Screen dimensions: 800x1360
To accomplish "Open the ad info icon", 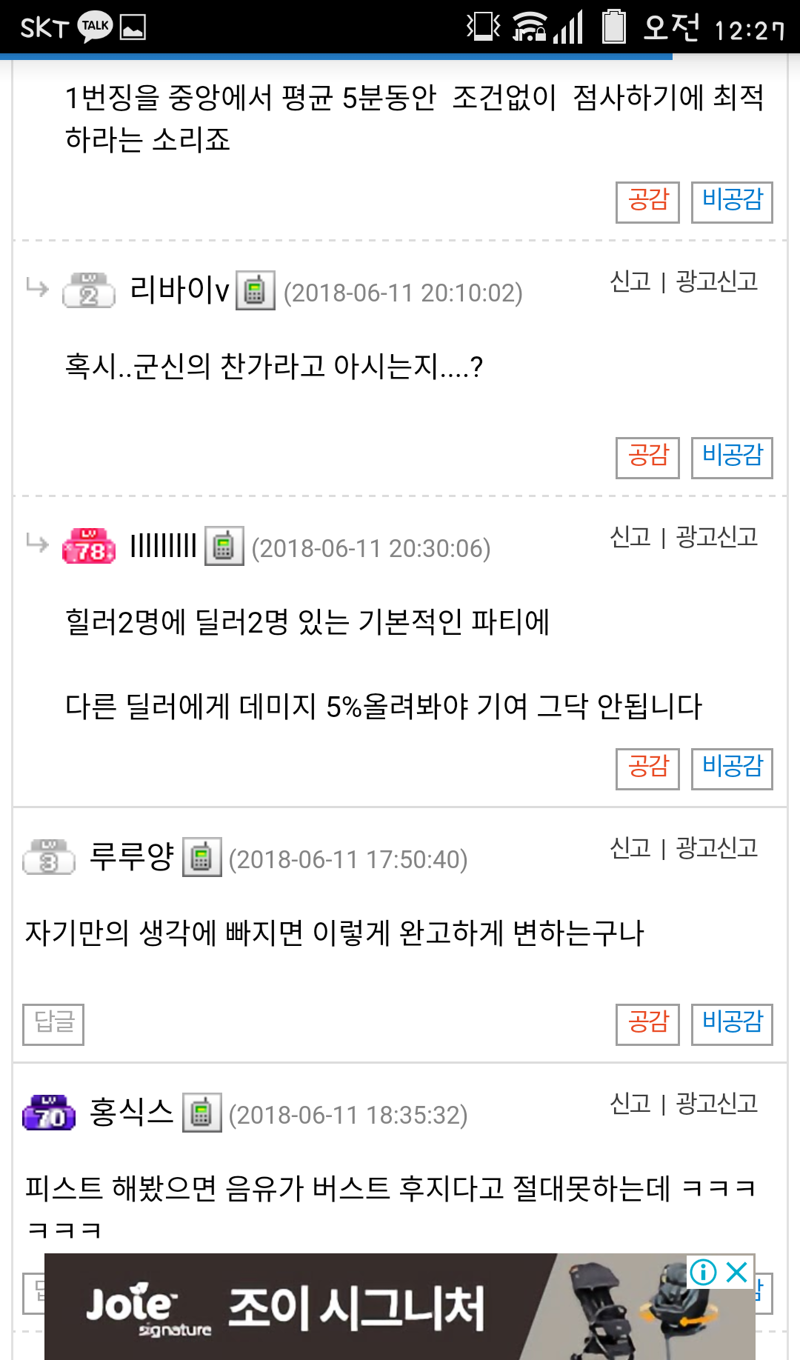I will [x=703, y=1272].
